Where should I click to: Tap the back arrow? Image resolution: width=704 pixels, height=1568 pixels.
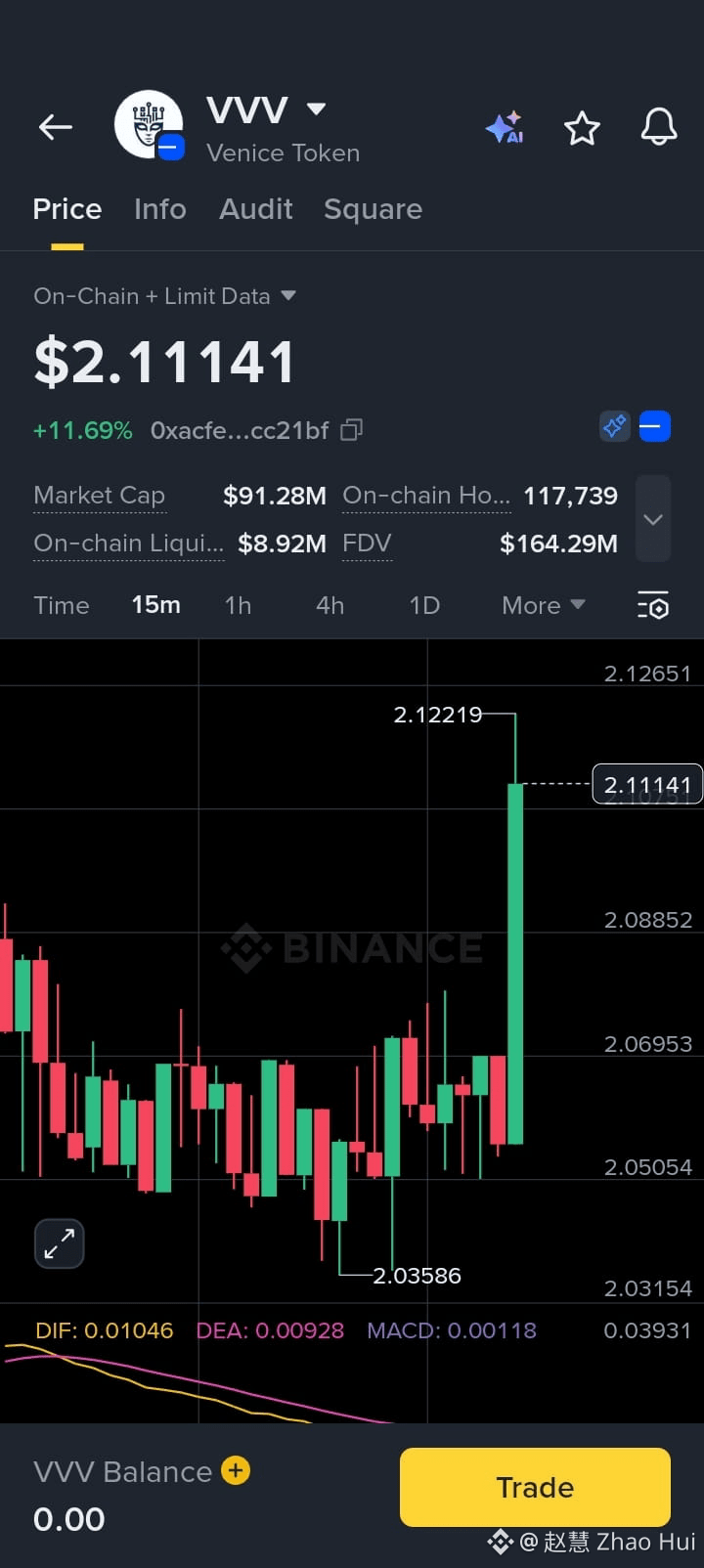(x=55, y=127)
